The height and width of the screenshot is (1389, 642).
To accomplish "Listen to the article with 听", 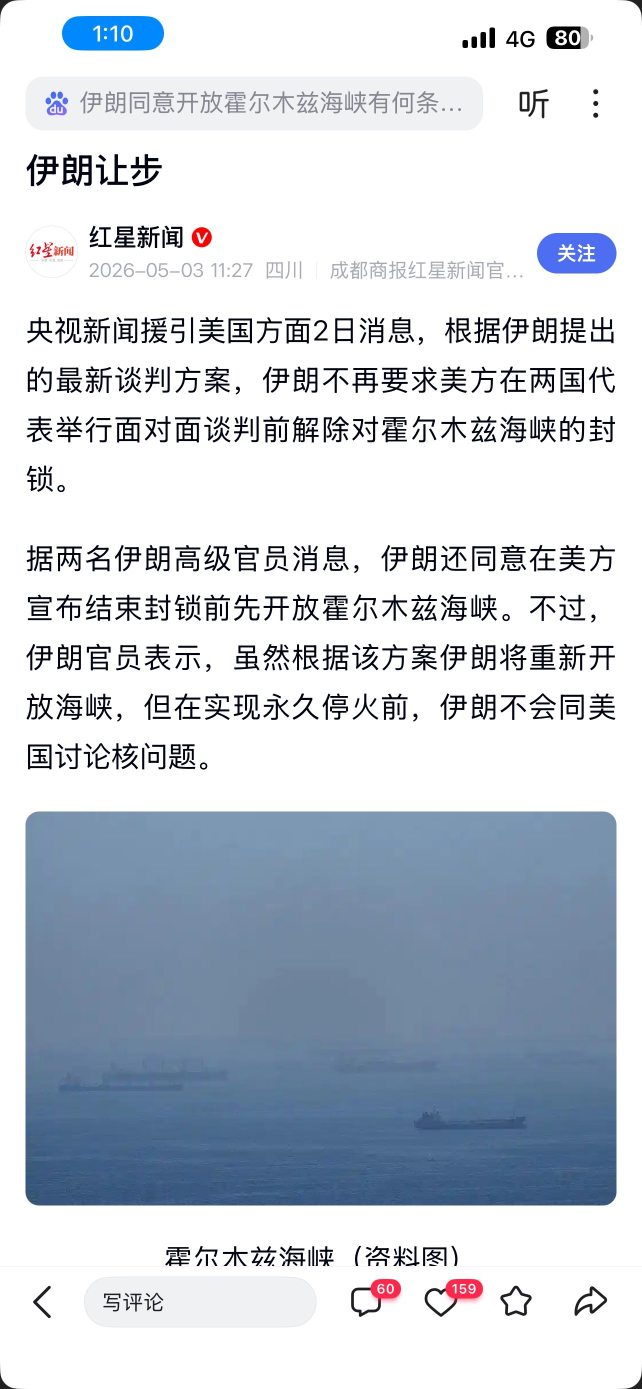I will tap(534, 103).
